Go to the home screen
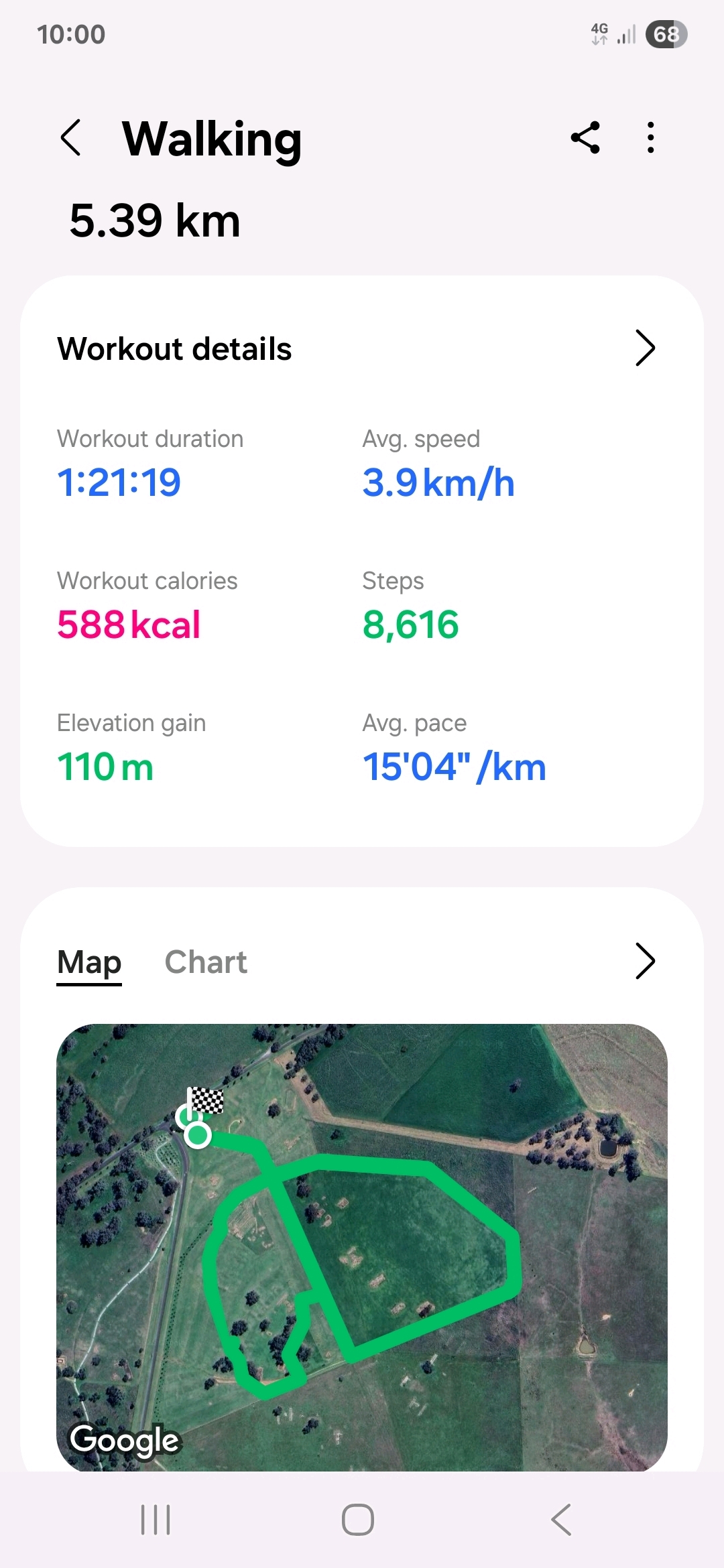 pyautogui.click(x=358, y=1520)
